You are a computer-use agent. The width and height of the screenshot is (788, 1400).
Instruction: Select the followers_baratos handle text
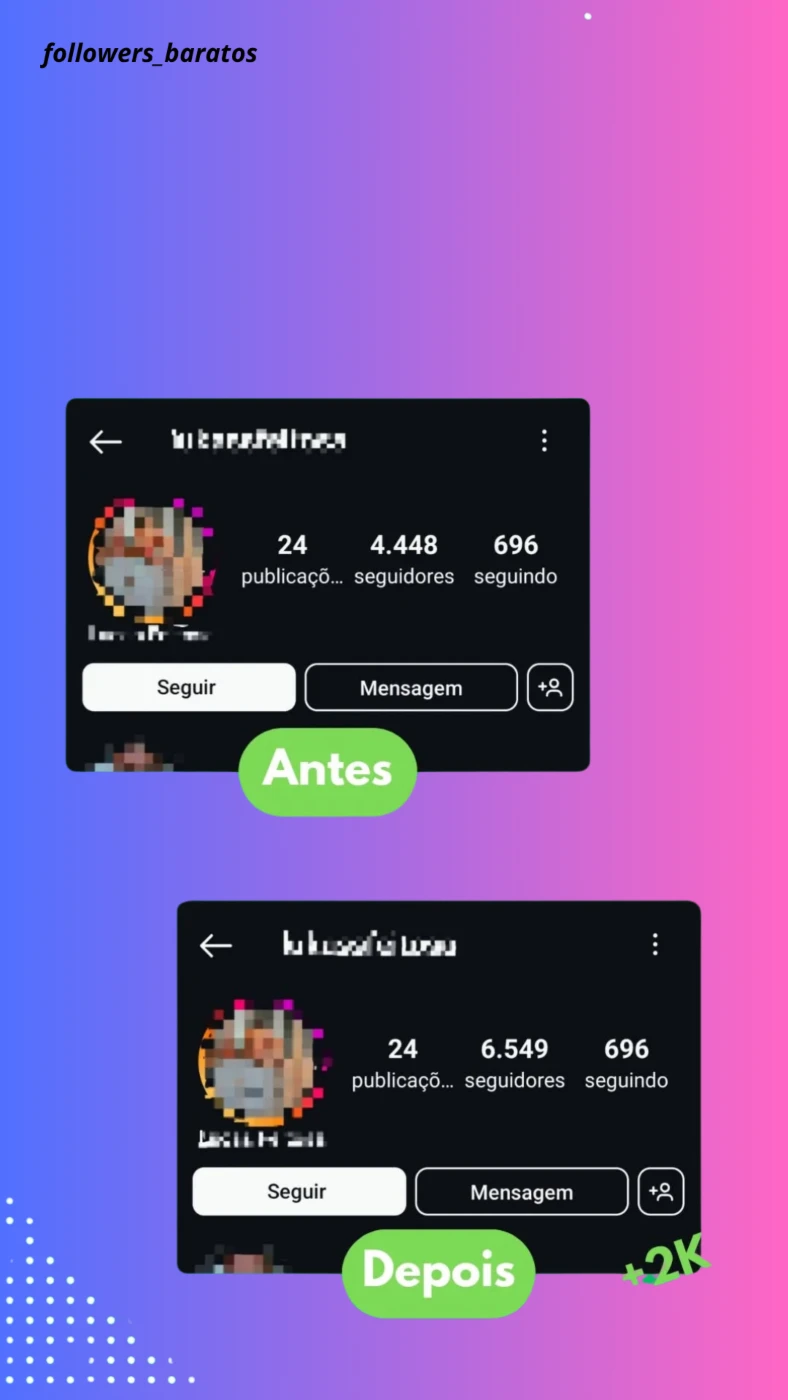150,52
